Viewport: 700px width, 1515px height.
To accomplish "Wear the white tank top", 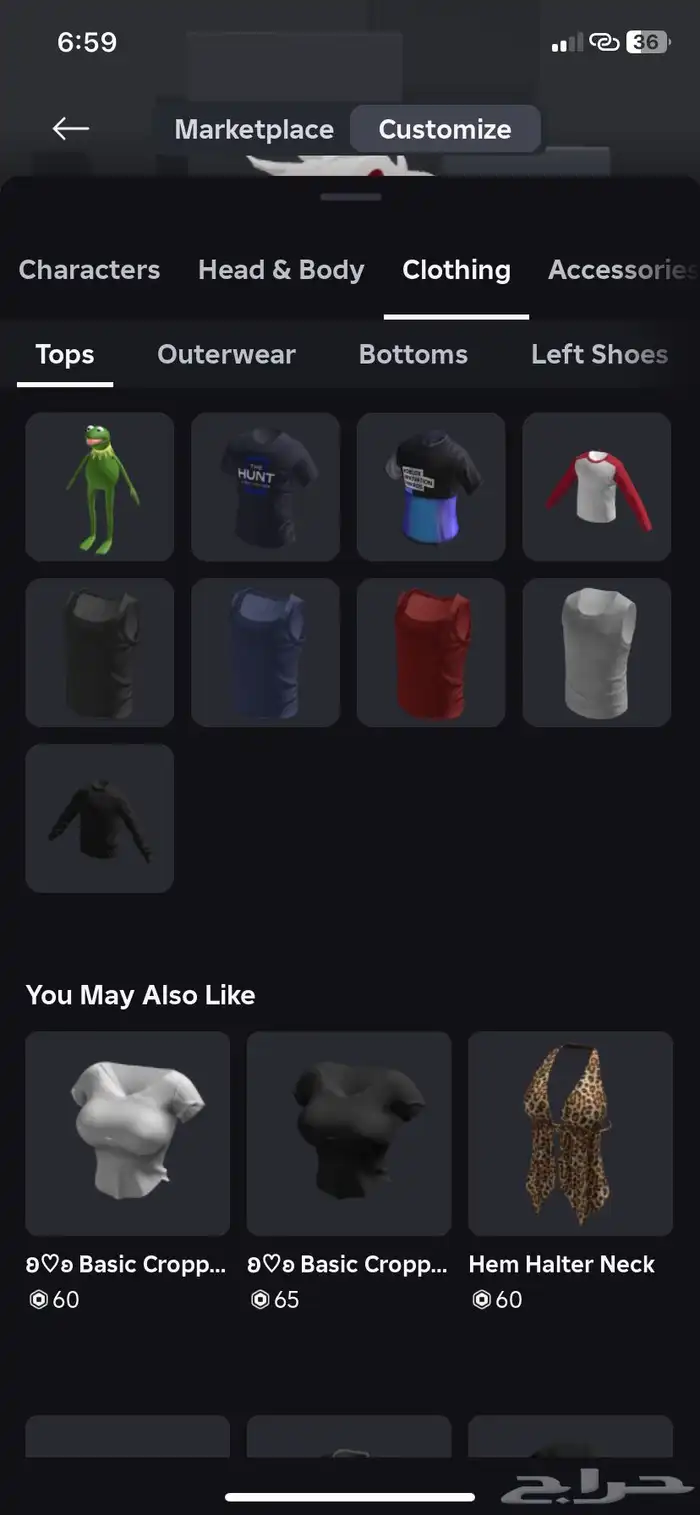I will 597,652.
